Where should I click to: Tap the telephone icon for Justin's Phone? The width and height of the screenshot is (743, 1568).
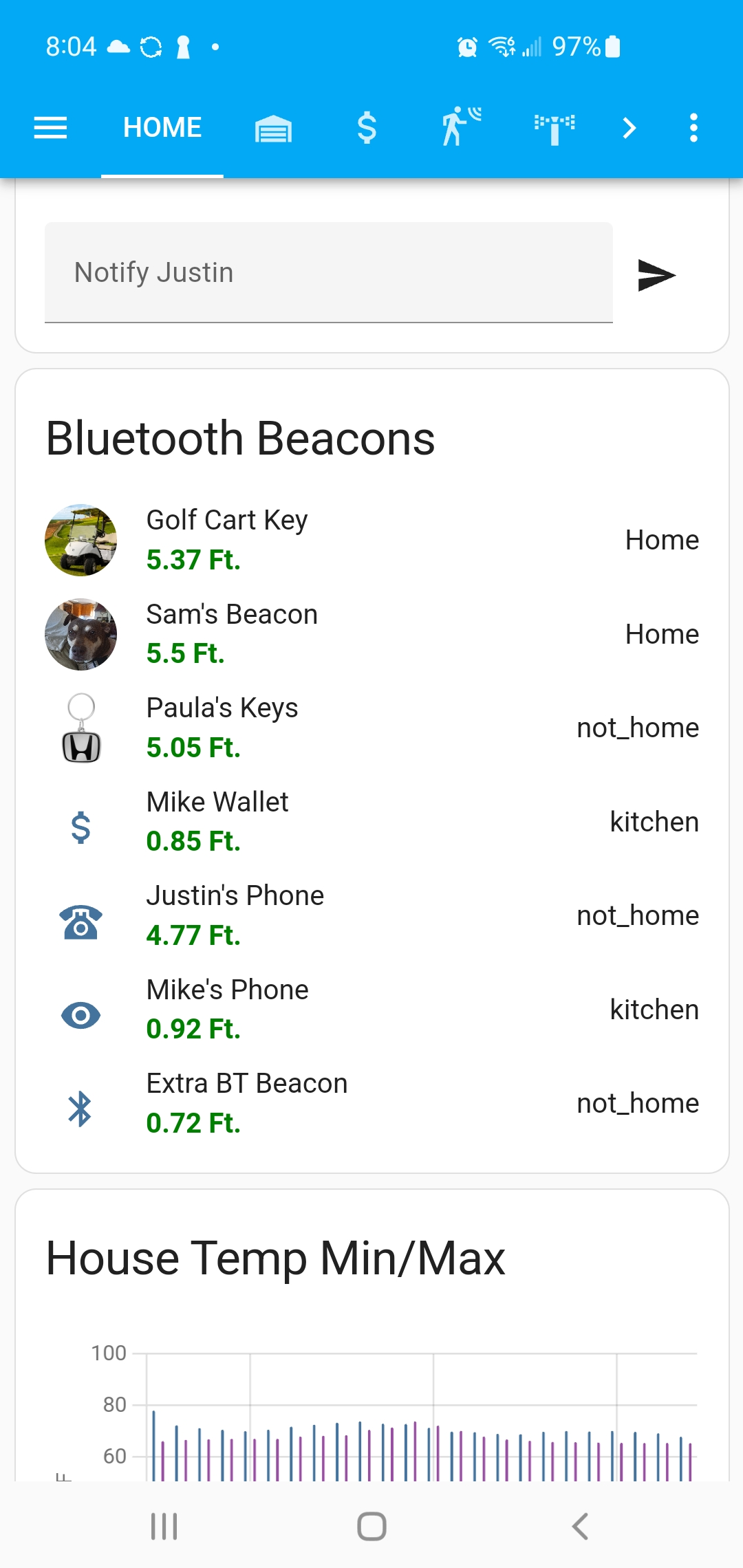[80, 921]
